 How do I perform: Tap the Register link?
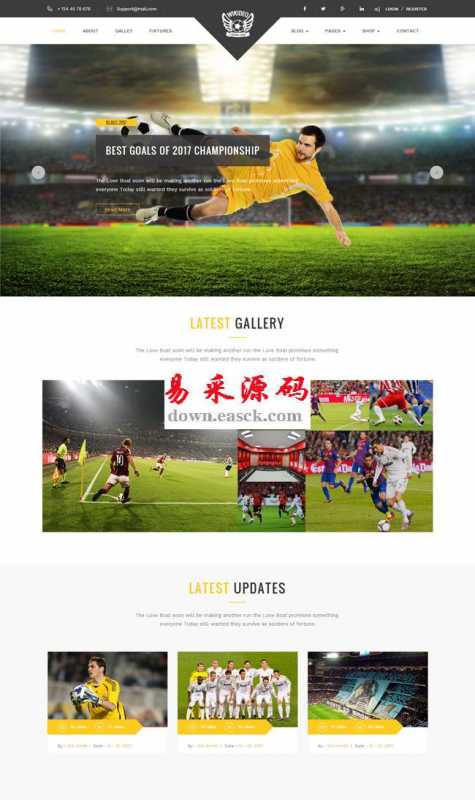point(416,9)
